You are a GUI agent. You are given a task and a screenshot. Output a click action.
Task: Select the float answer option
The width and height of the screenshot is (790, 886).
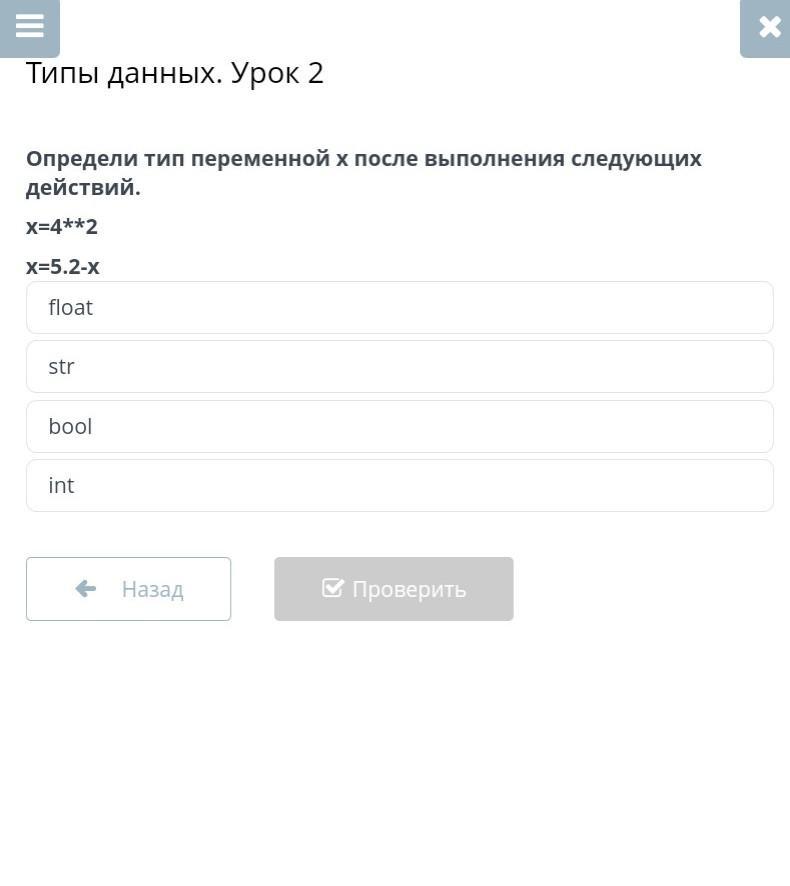399,307
